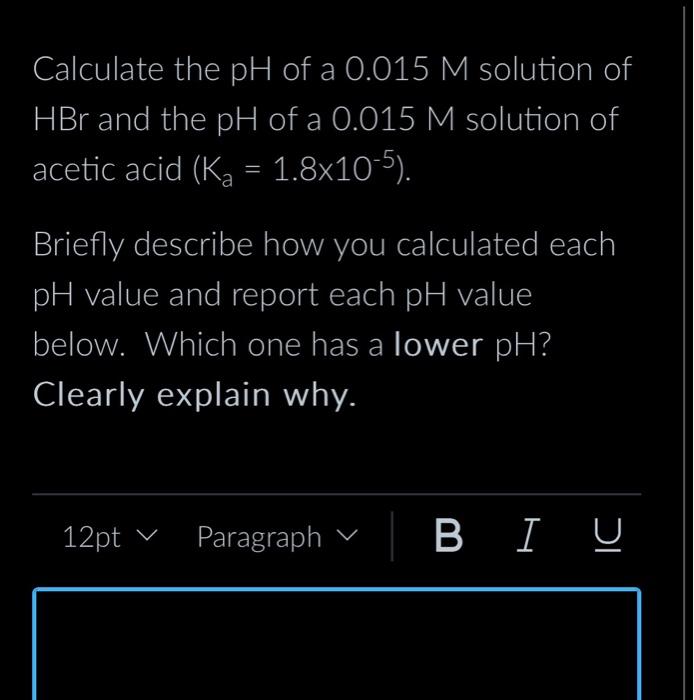Image resolution: width=694 pixels, height=700 pixels.
Task: Enable bold formatting
Action: coord(450,538)
